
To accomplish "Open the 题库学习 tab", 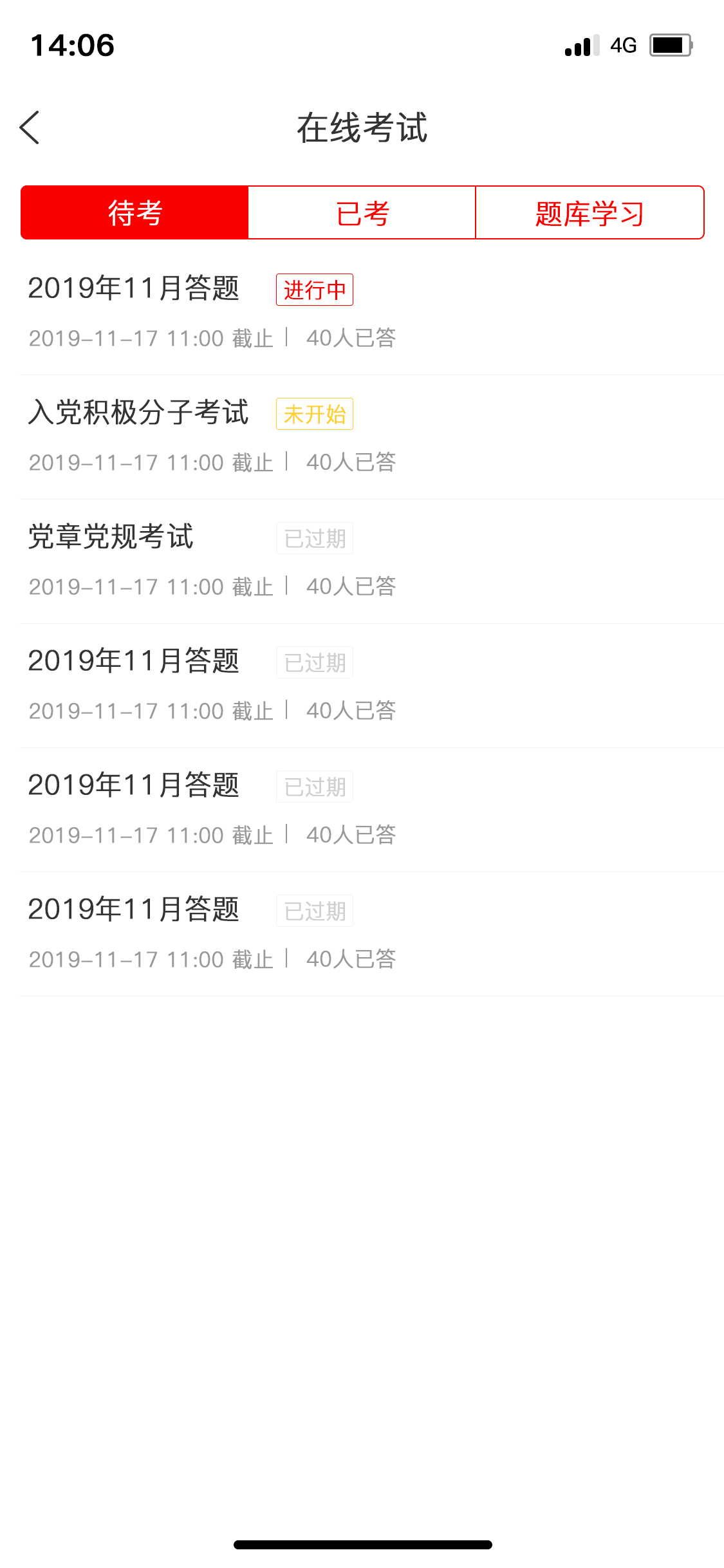I will coord(589,213).
